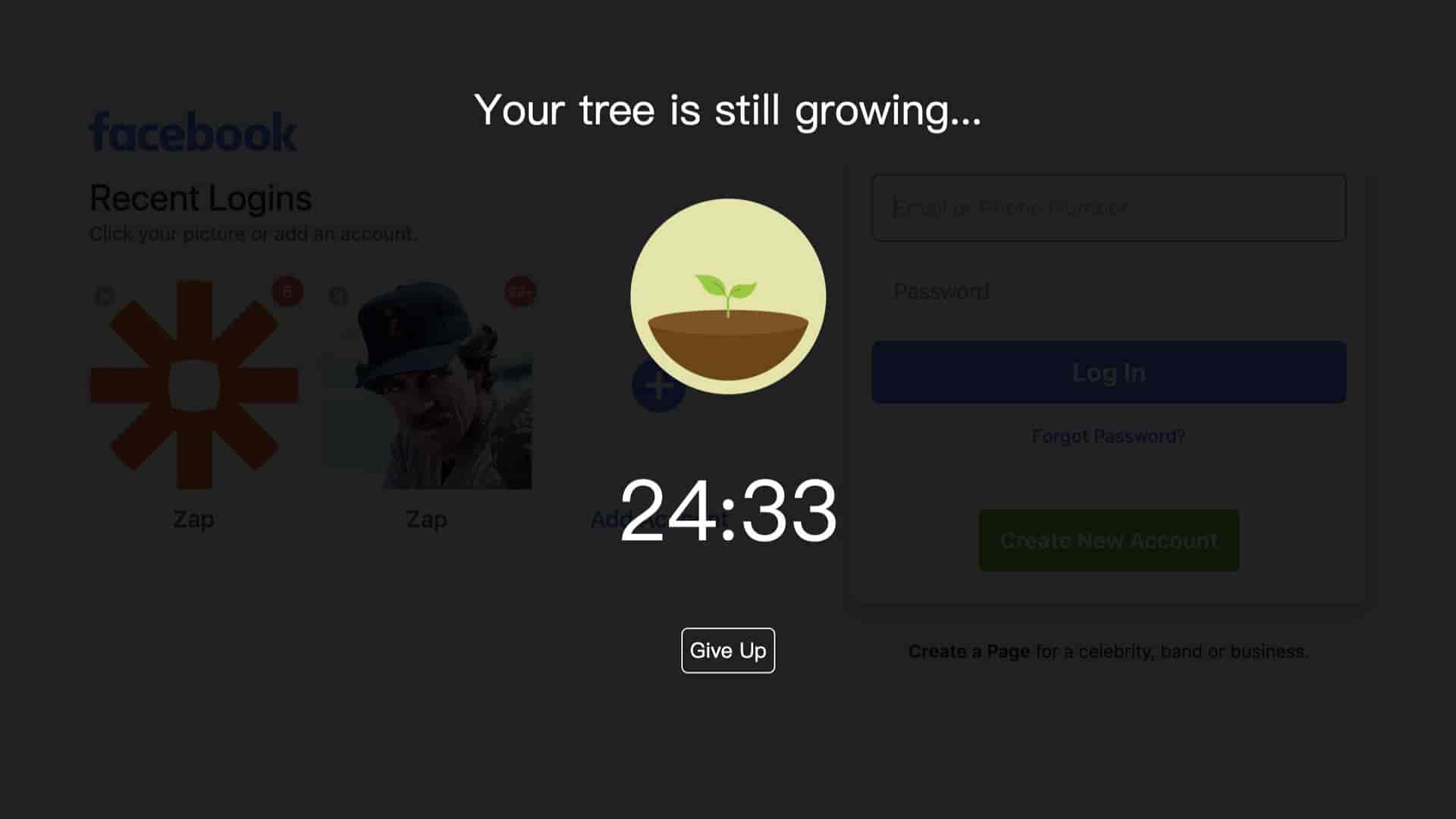Tap the Give Up button
1456x819 pixels.
click(x=727, y=650)
